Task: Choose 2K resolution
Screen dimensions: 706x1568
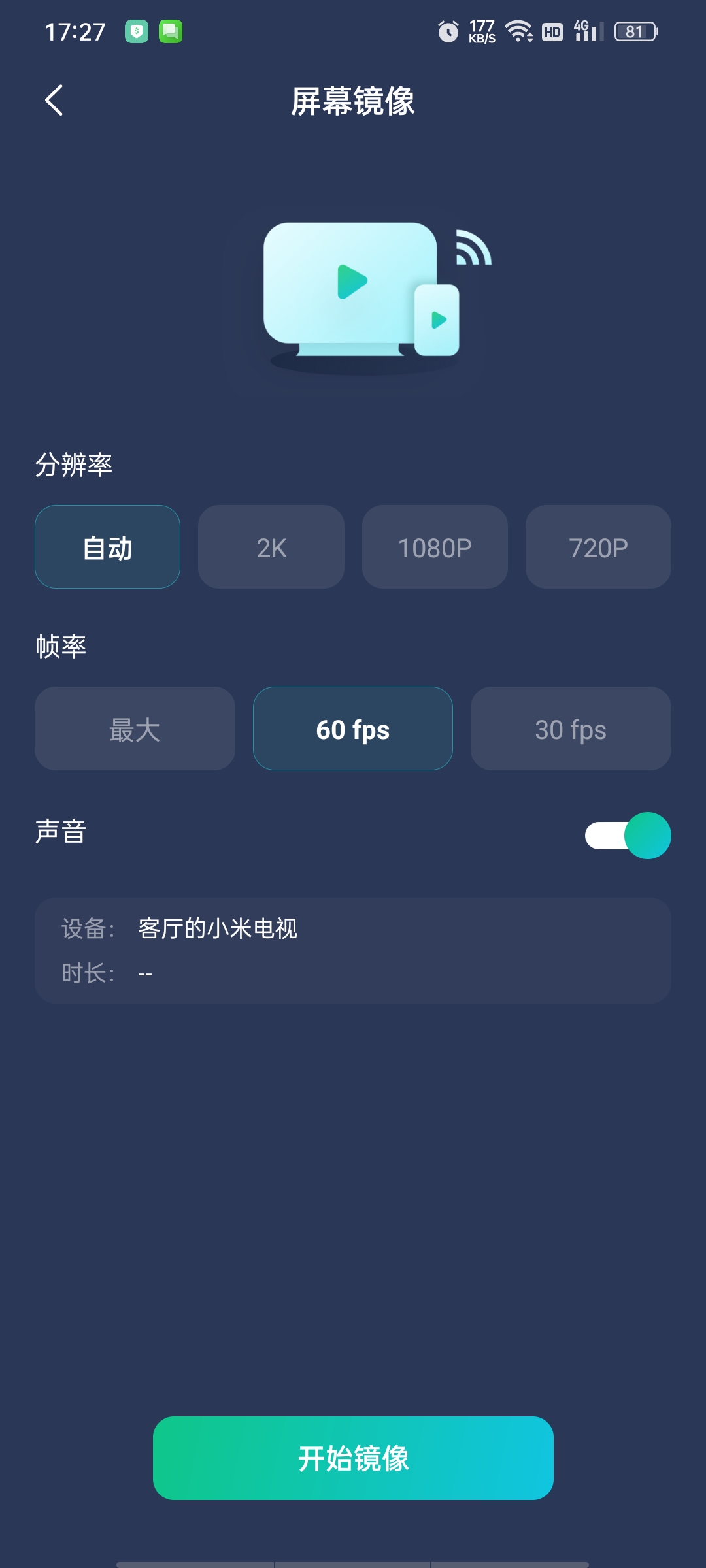Action: coord(271,547)
